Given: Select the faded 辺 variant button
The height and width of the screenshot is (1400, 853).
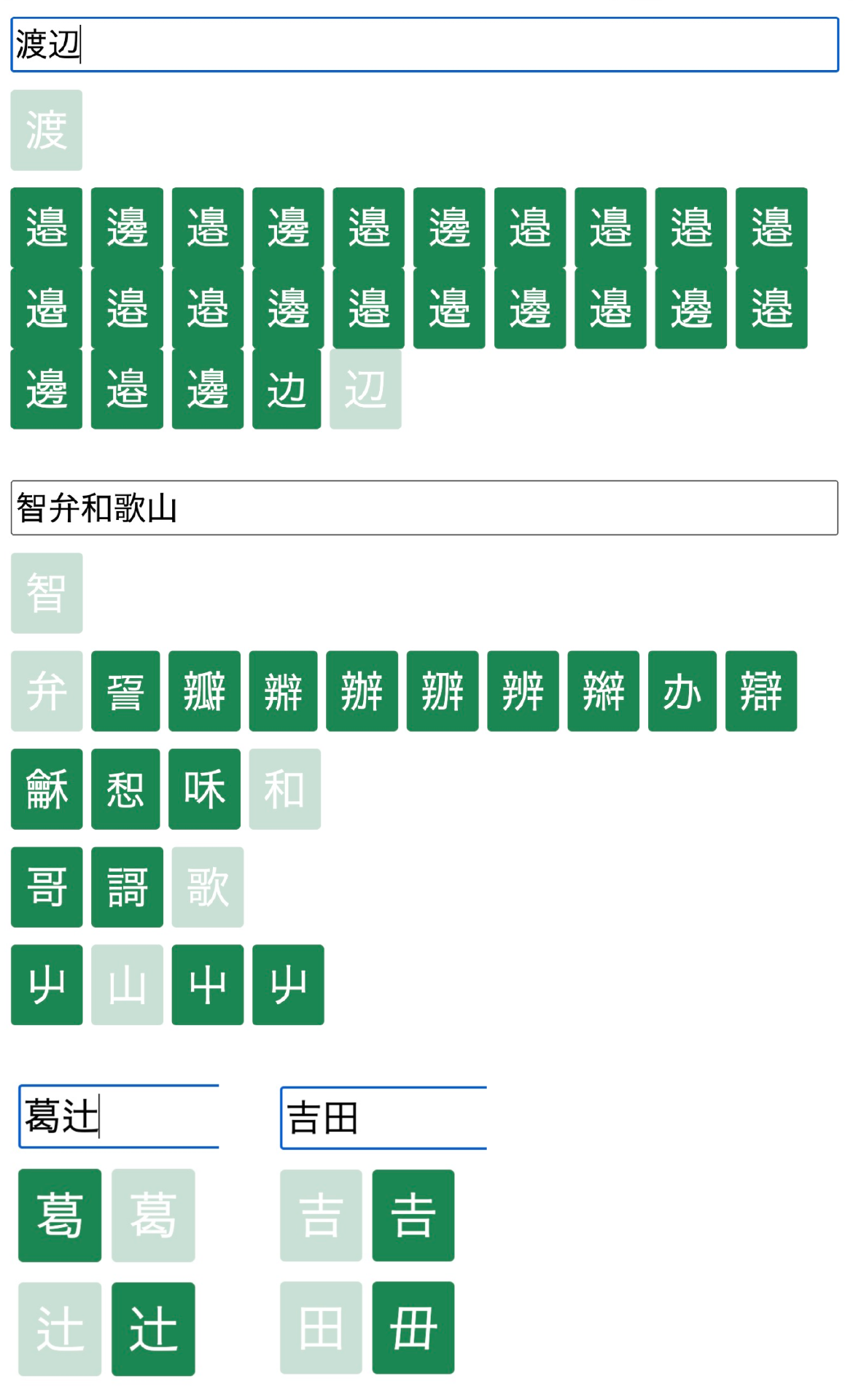Looking at the screenshot, I should [x=365, y=389].
